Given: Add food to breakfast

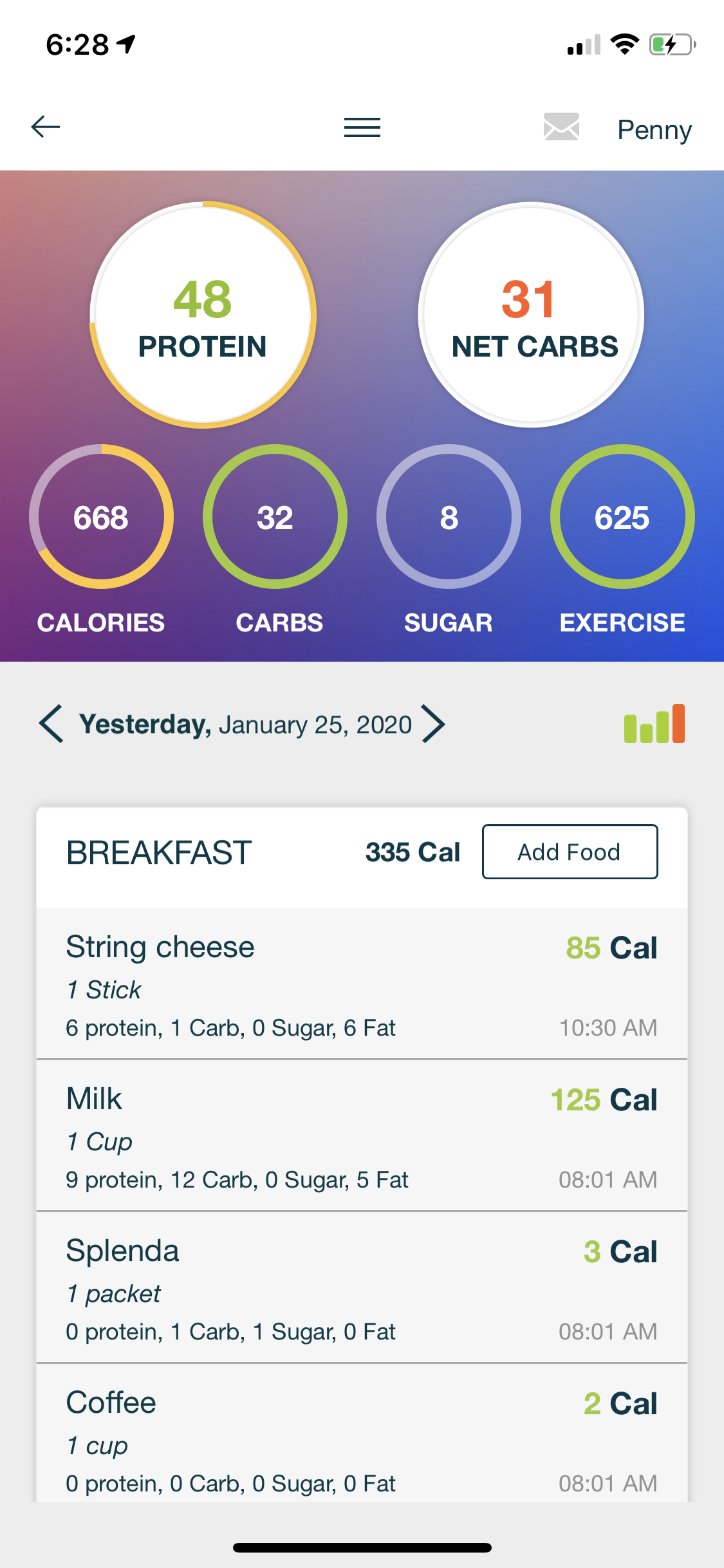Looking at the screenshot, I should pos(570,852).
